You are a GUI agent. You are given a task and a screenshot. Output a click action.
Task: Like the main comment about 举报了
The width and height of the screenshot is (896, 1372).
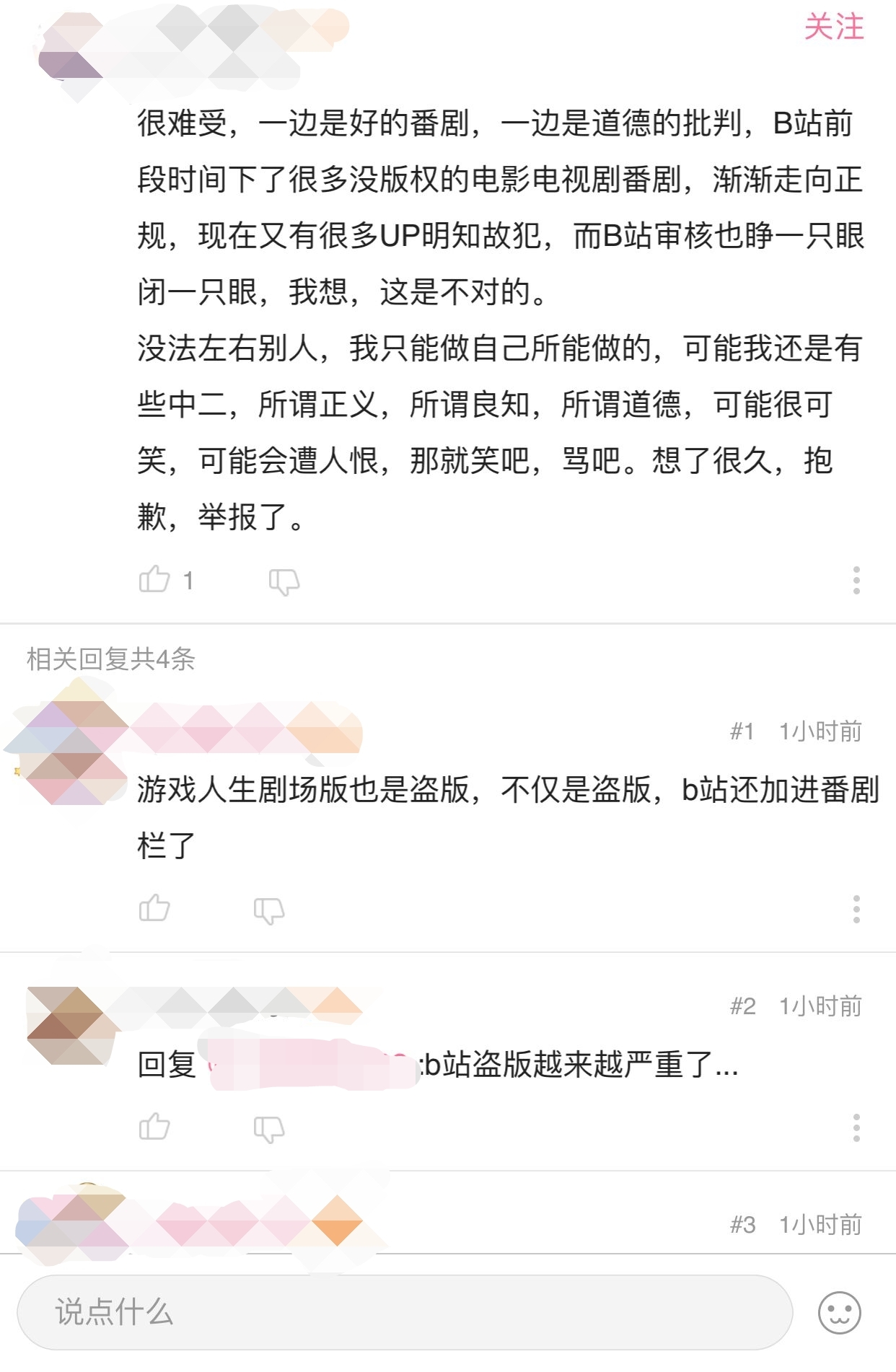pos(154,580)
